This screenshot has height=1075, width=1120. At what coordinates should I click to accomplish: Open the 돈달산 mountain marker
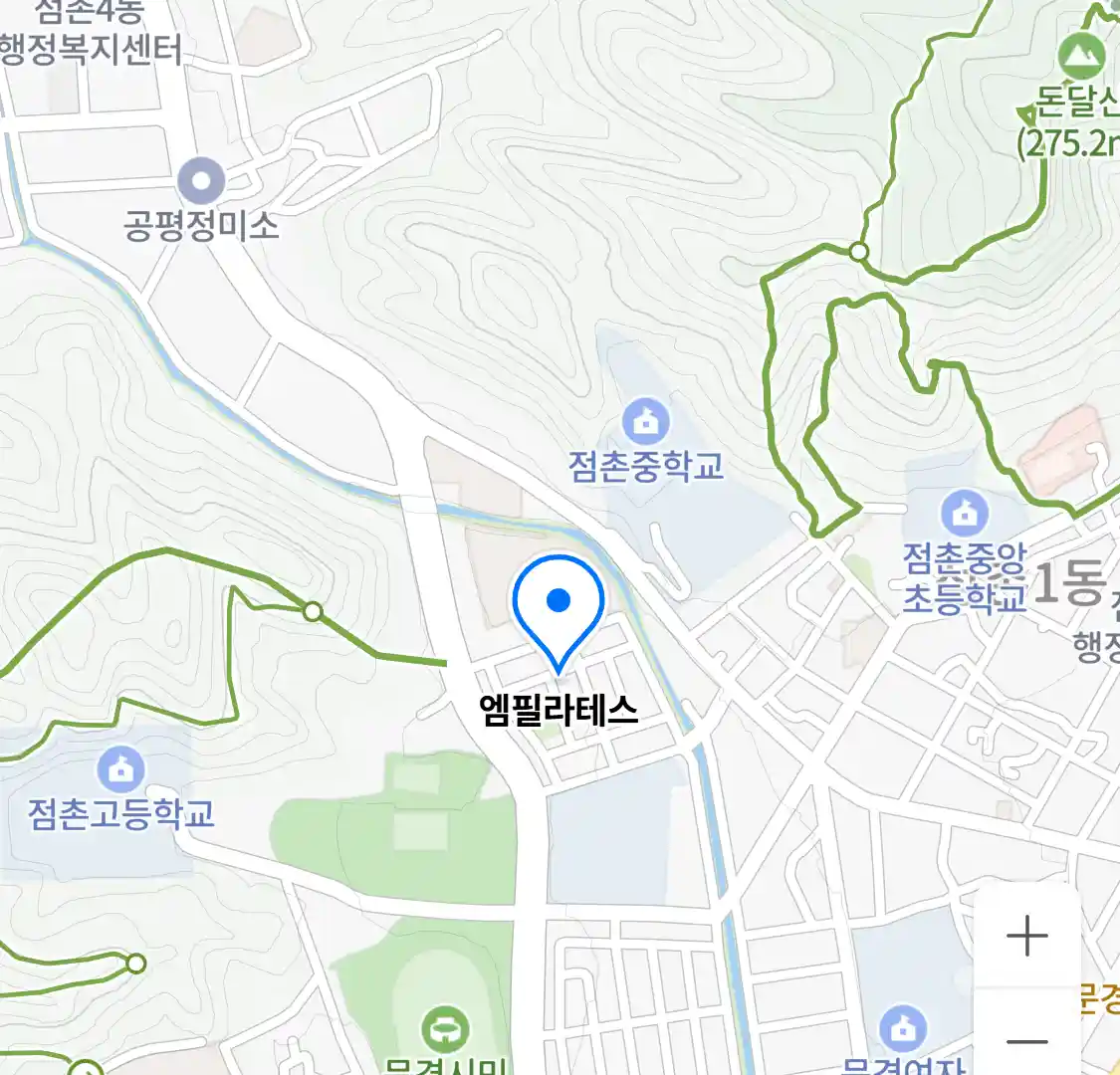pos(1082,56)
